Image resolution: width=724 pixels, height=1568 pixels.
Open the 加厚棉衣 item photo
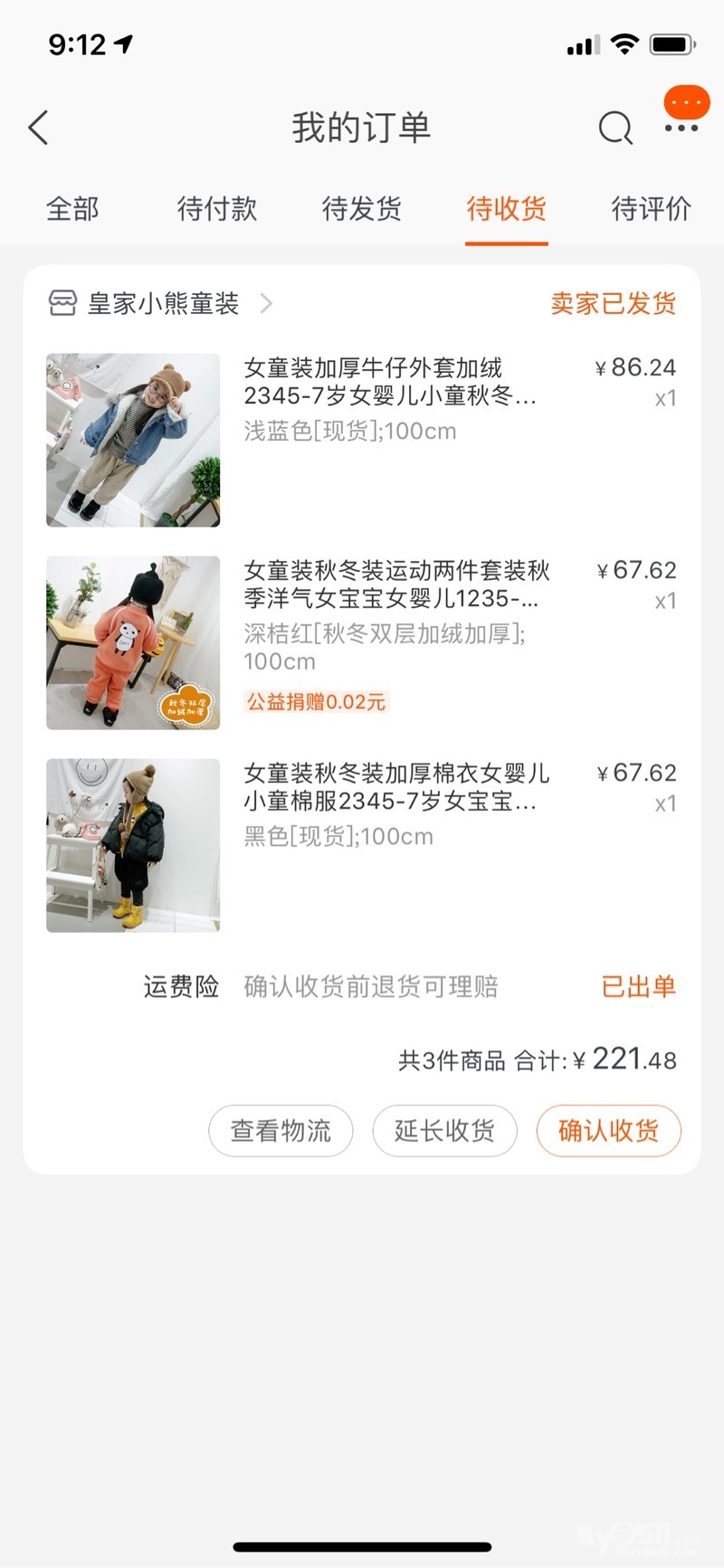coord(133,845)
